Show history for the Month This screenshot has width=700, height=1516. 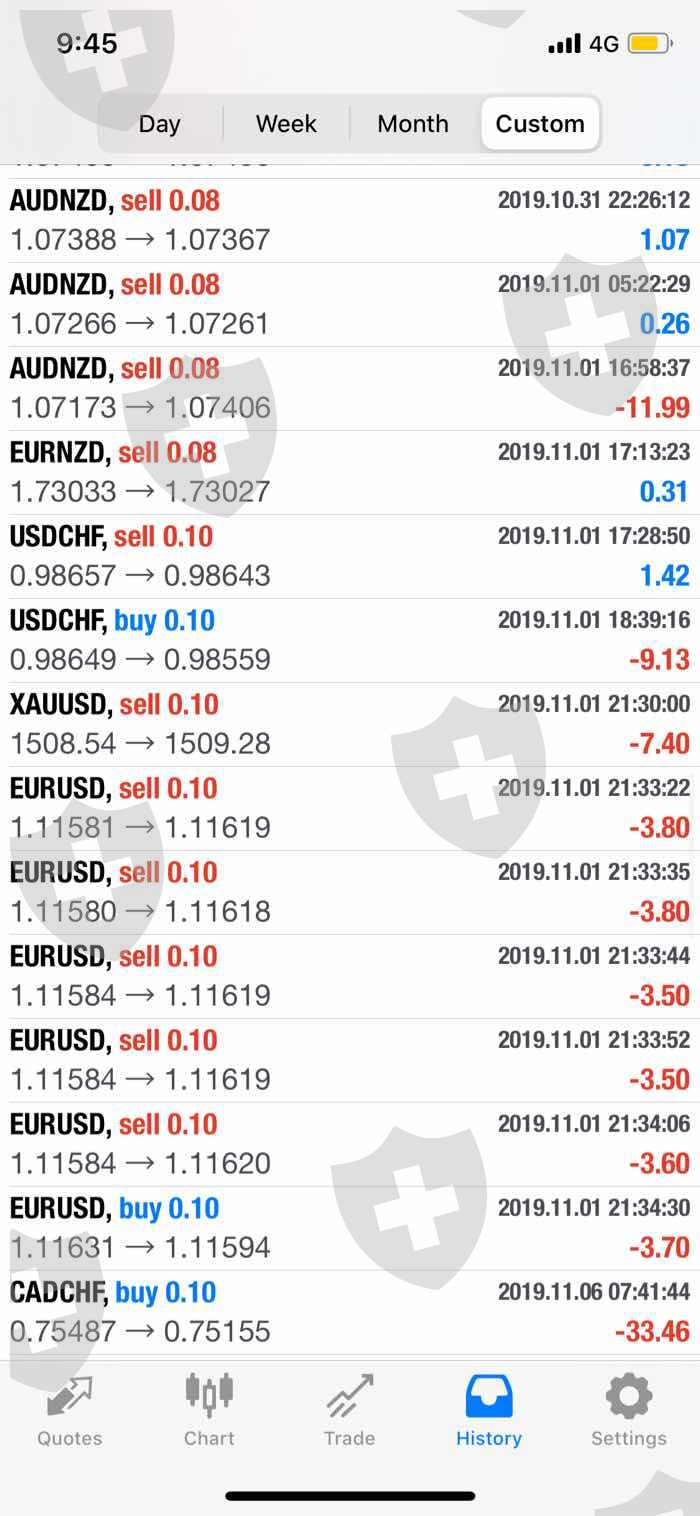(413, 124)
